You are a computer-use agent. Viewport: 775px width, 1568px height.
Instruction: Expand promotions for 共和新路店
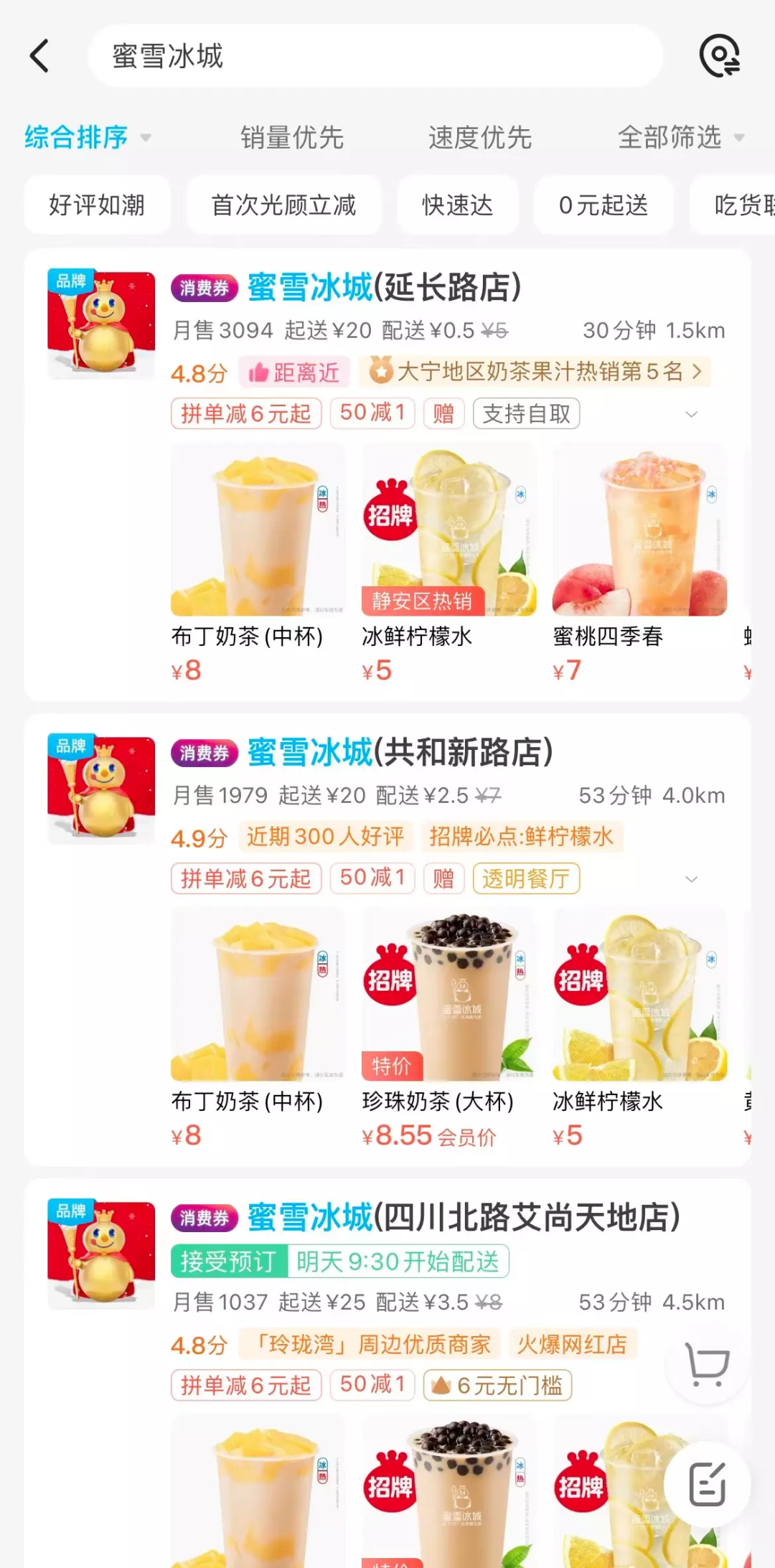click(691, 879)
